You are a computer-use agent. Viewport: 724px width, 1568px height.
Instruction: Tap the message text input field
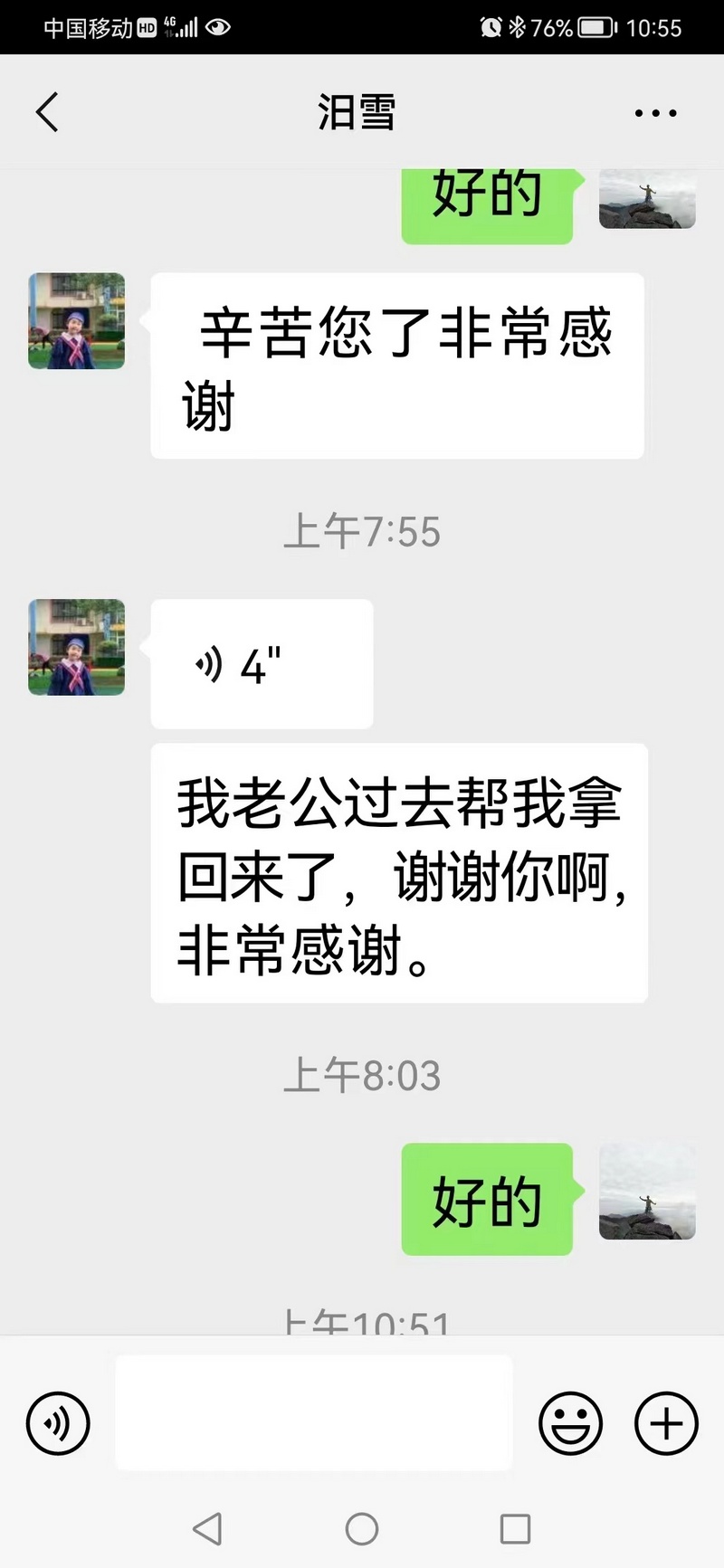click(x=313, y=1412)
